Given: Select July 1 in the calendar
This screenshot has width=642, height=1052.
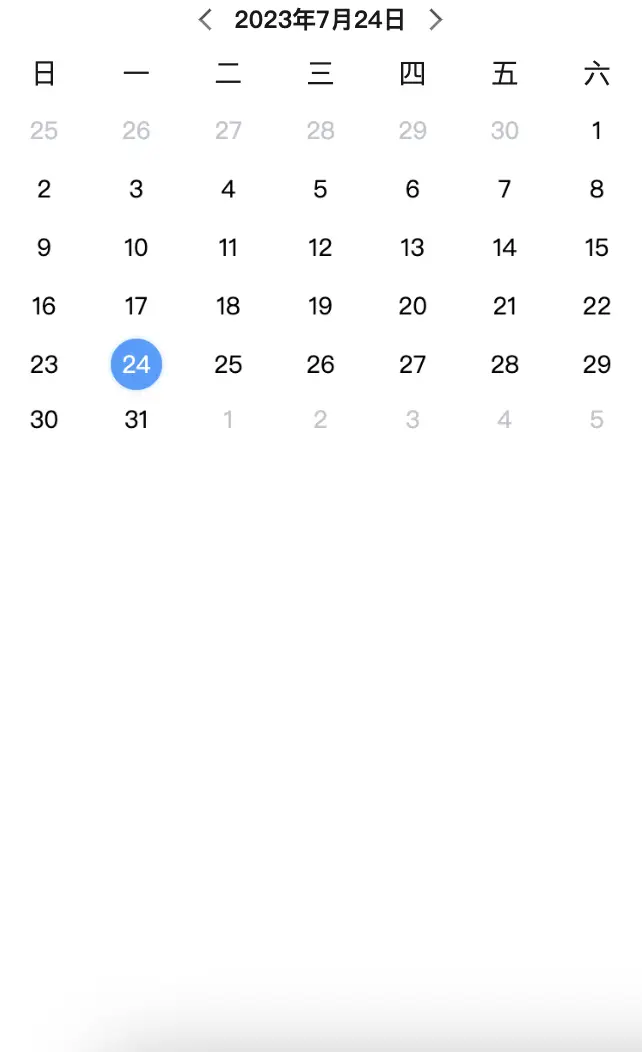Looking at the screenshot, I should click(x=596, y=130).
